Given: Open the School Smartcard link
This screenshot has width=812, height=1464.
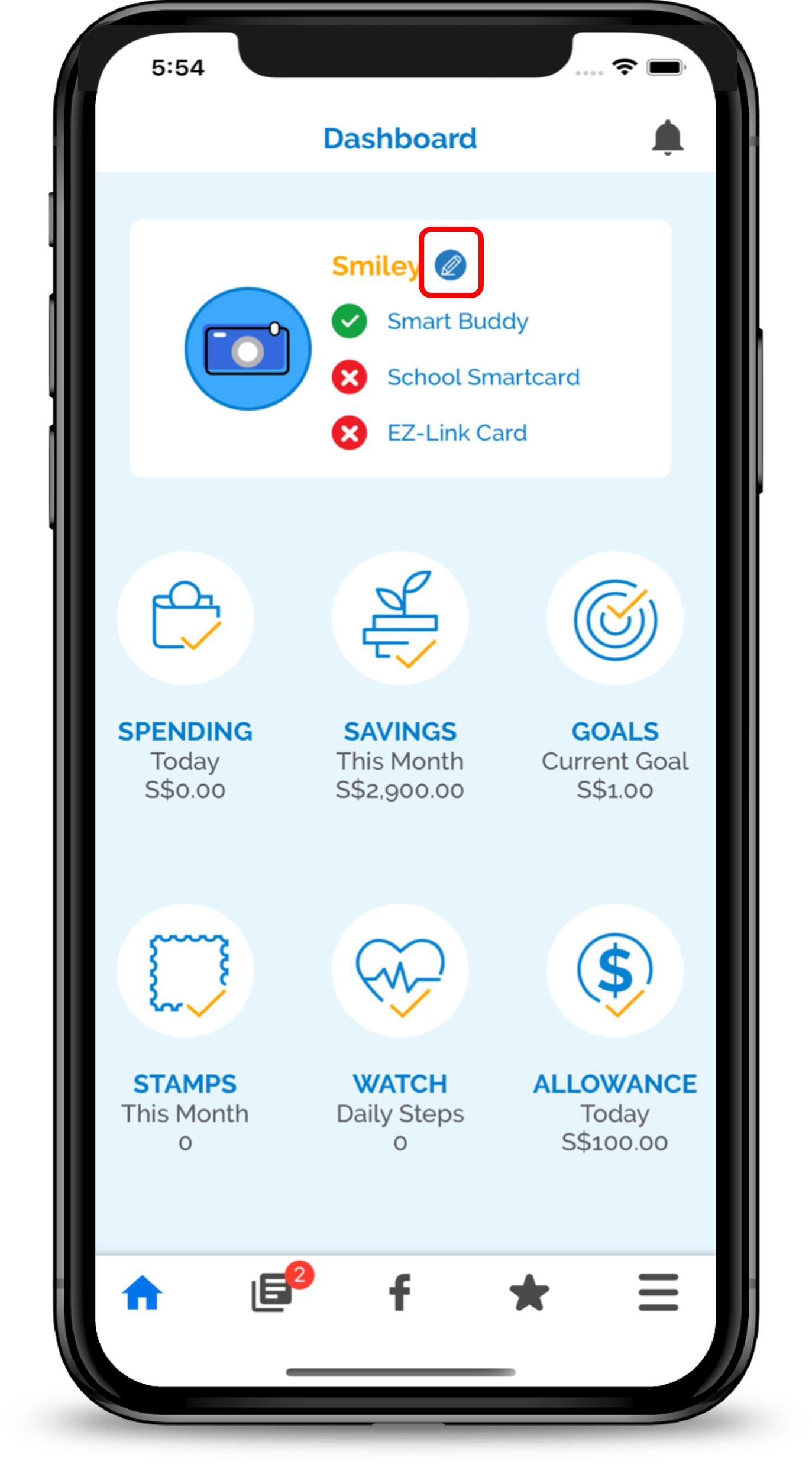Looking at the screenshot, I should coord(483,377).
